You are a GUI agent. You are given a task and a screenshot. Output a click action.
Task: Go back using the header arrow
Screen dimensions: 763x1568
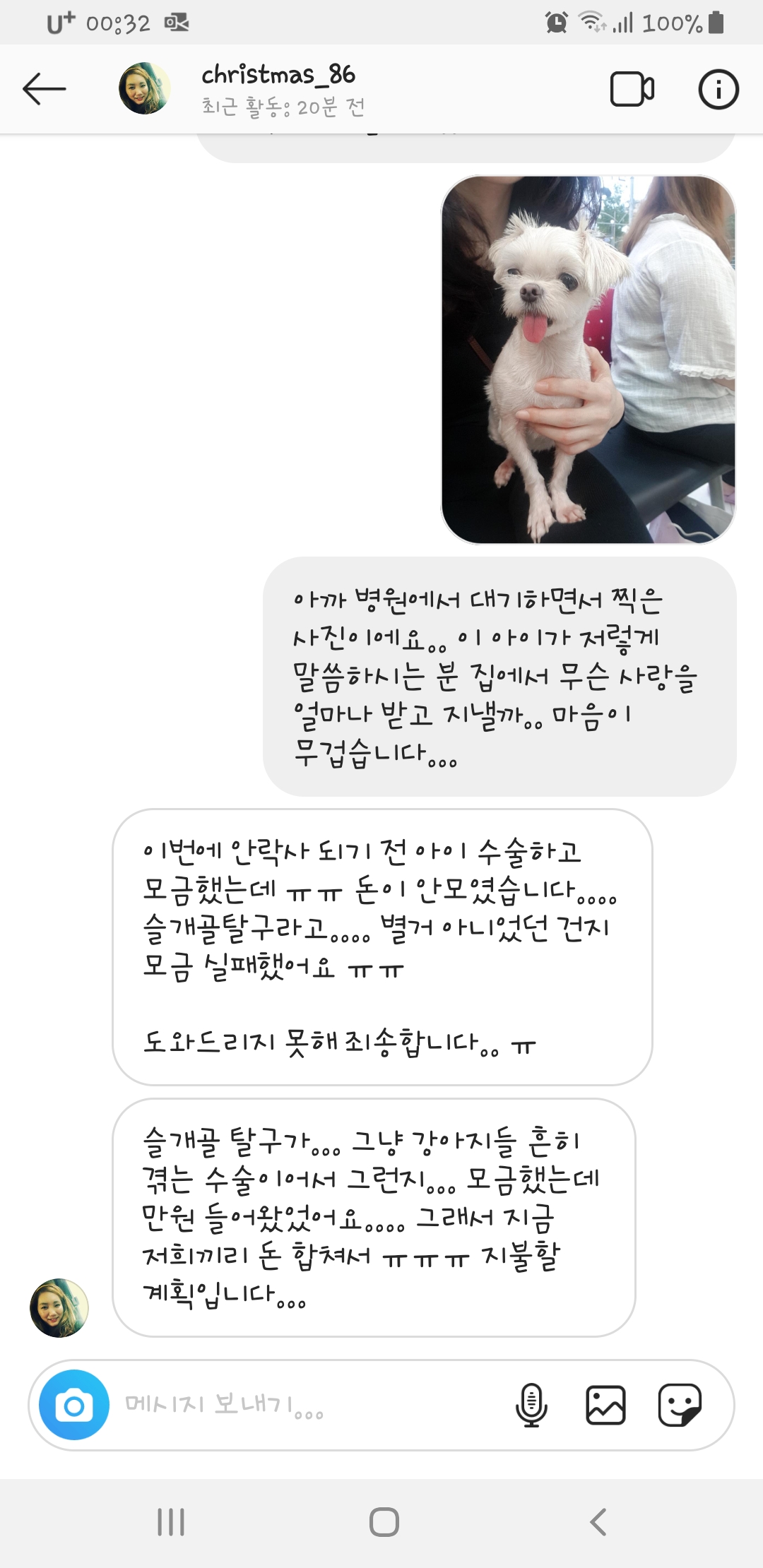[44, 89]
